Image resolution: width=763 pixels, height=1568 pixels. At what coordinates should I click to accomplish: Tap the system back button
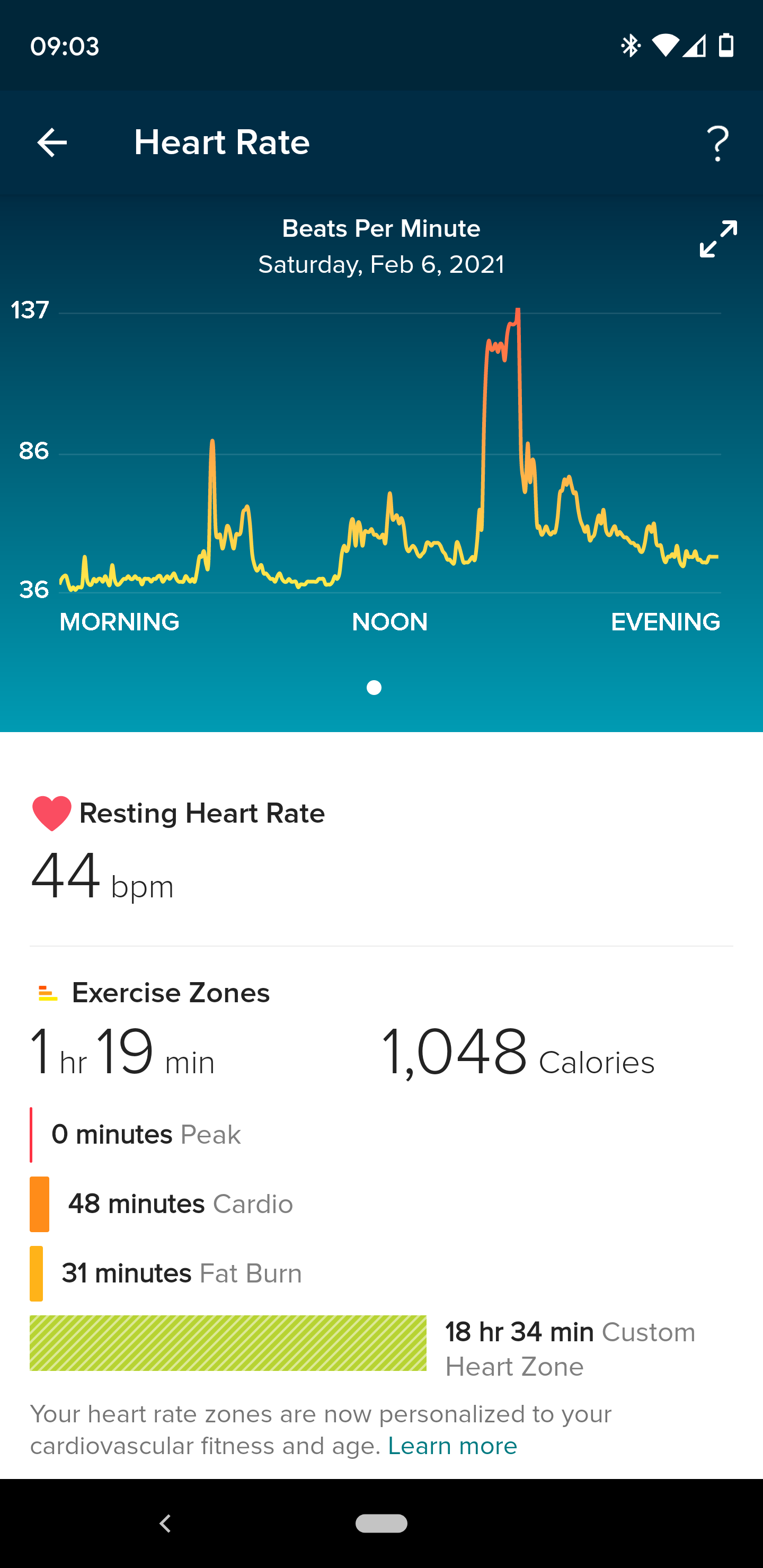164,1523
